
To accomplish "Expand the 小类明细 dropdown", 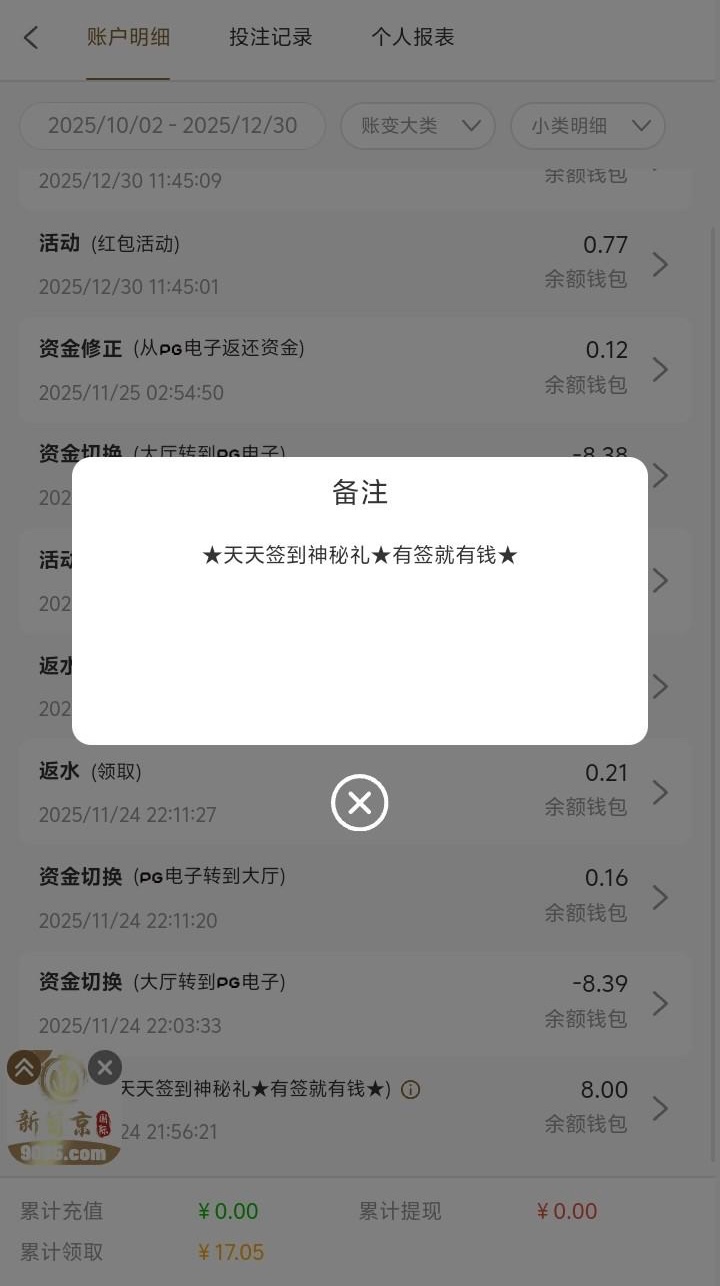I will [588, 126].
